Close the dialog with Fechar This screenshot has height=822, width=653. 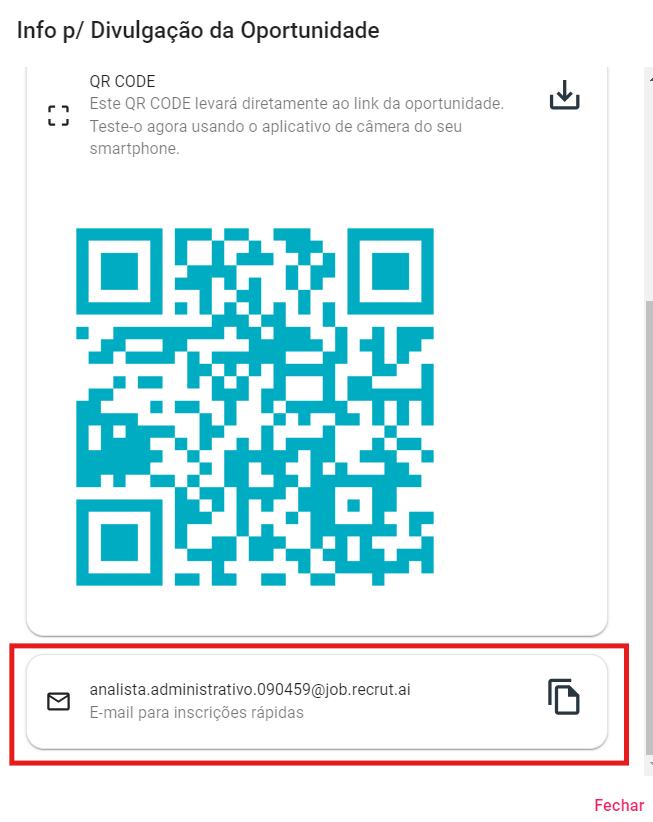618,805
